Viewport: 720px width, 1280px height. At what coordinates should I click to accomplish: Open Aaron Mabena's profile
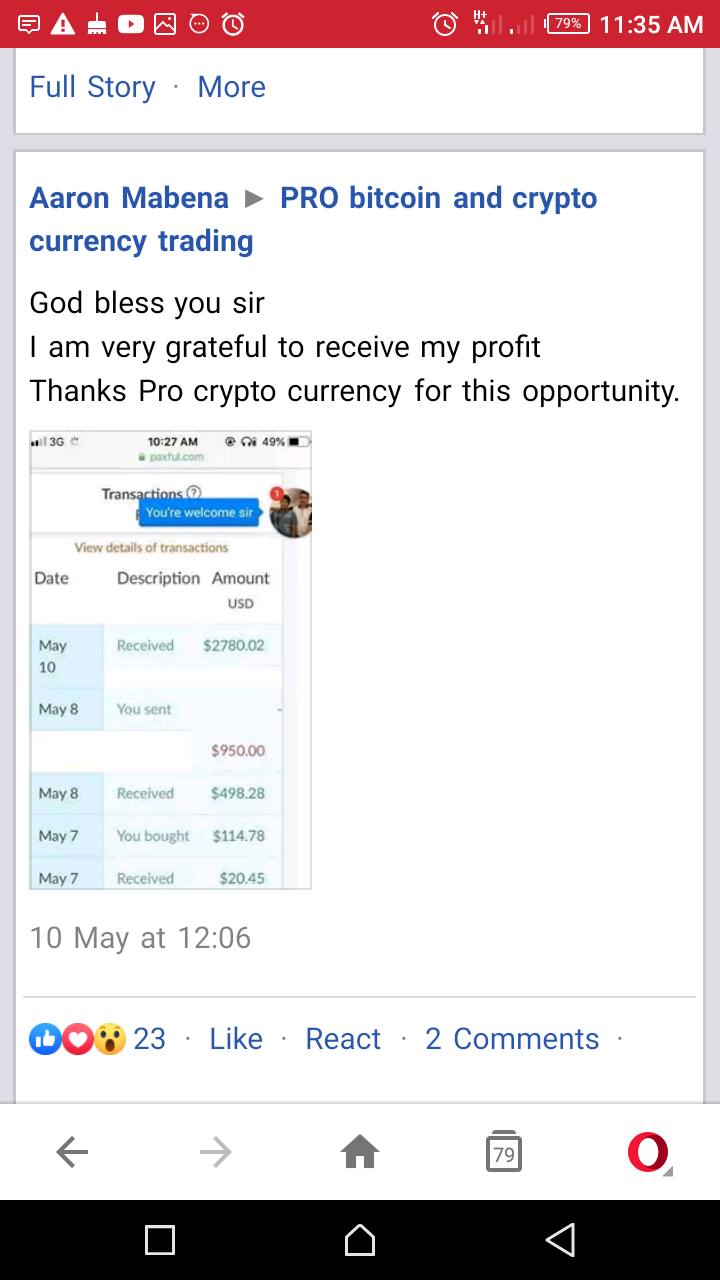[x=129, y=198]
